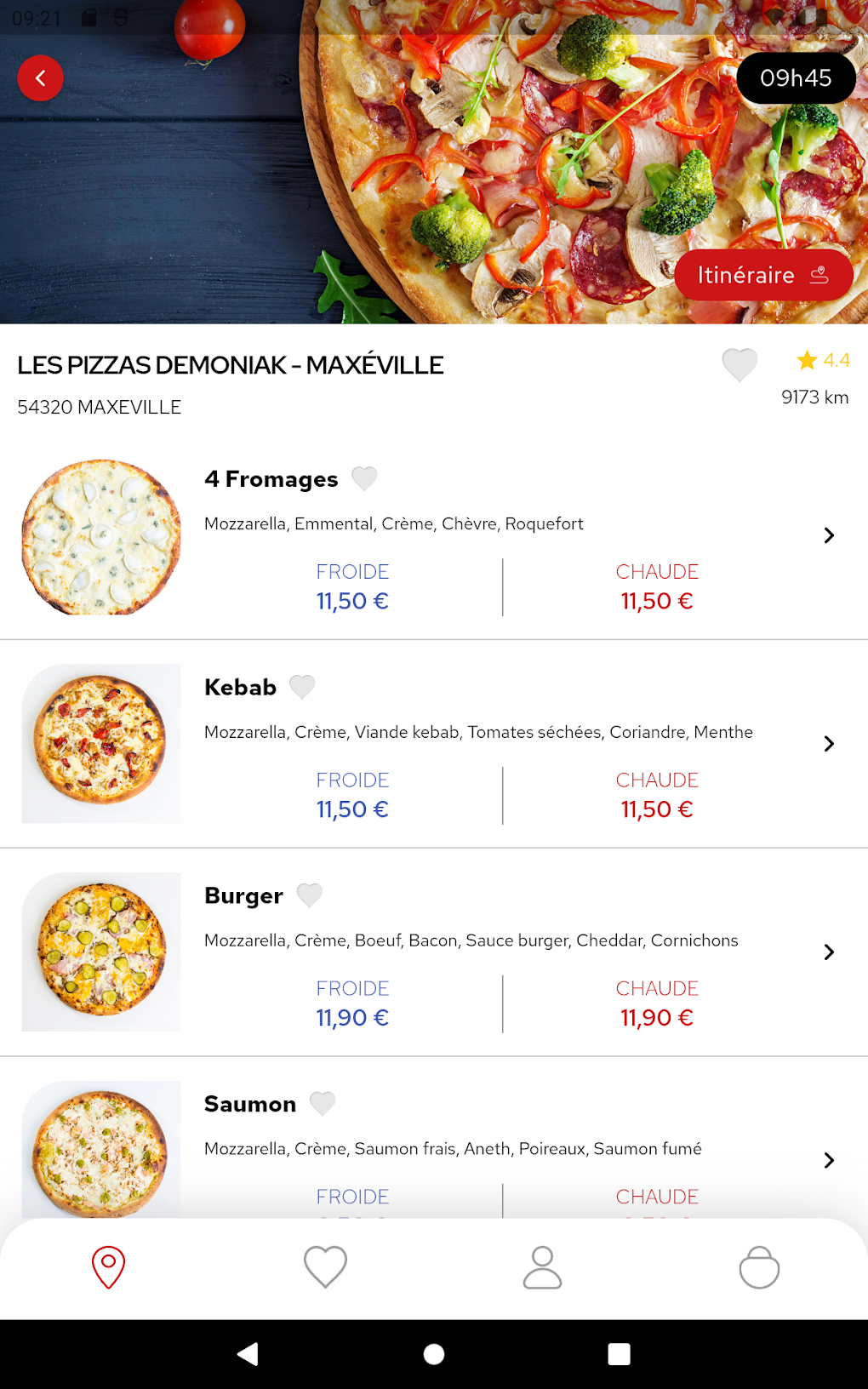868x1389 pixels.
Task: Go back using the red arrow button
Action: tap(40, 78)
